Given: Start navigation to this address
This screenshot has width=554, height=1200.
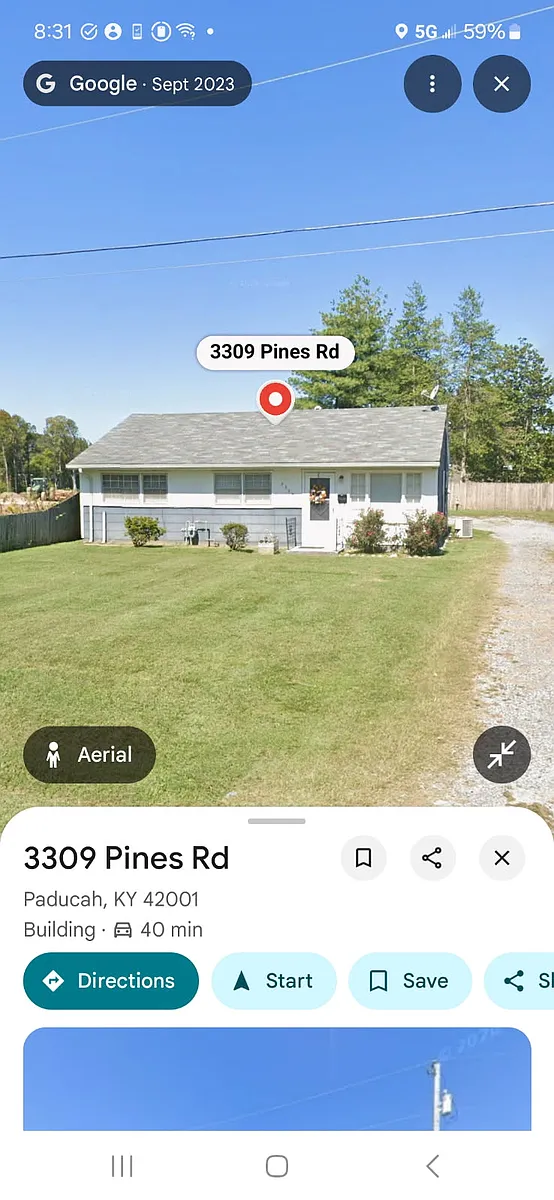Looking at the screenshot, I should coord(274,981).
